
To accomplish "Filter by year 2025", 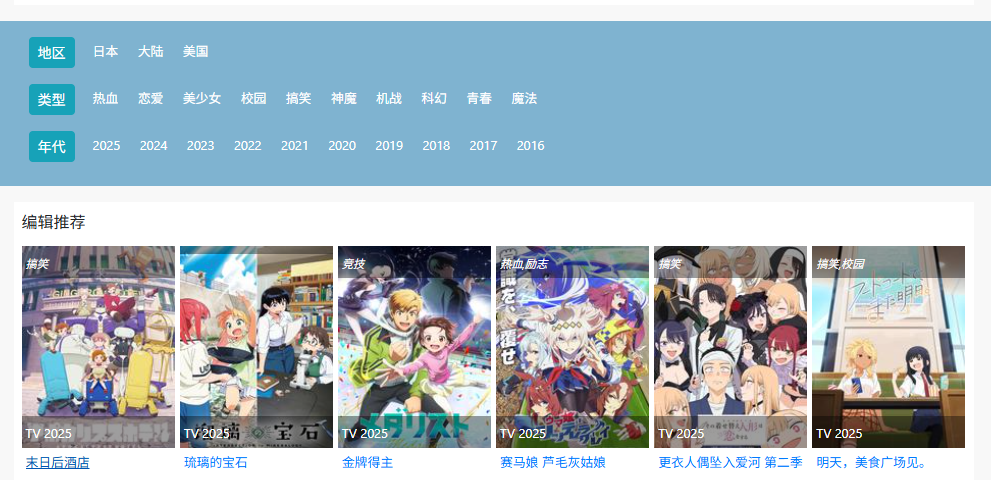I will pos(106,146).
